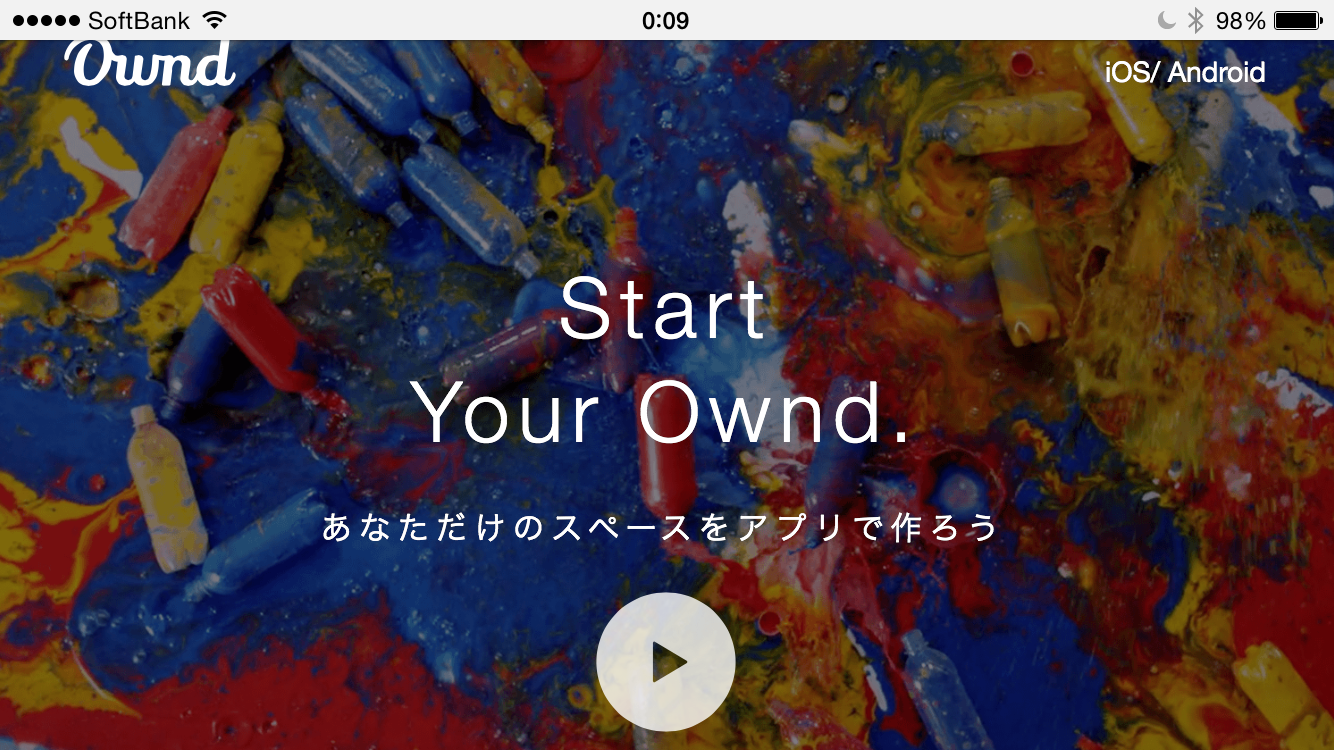Tap the Ownd logo to go home

point(152,66)
